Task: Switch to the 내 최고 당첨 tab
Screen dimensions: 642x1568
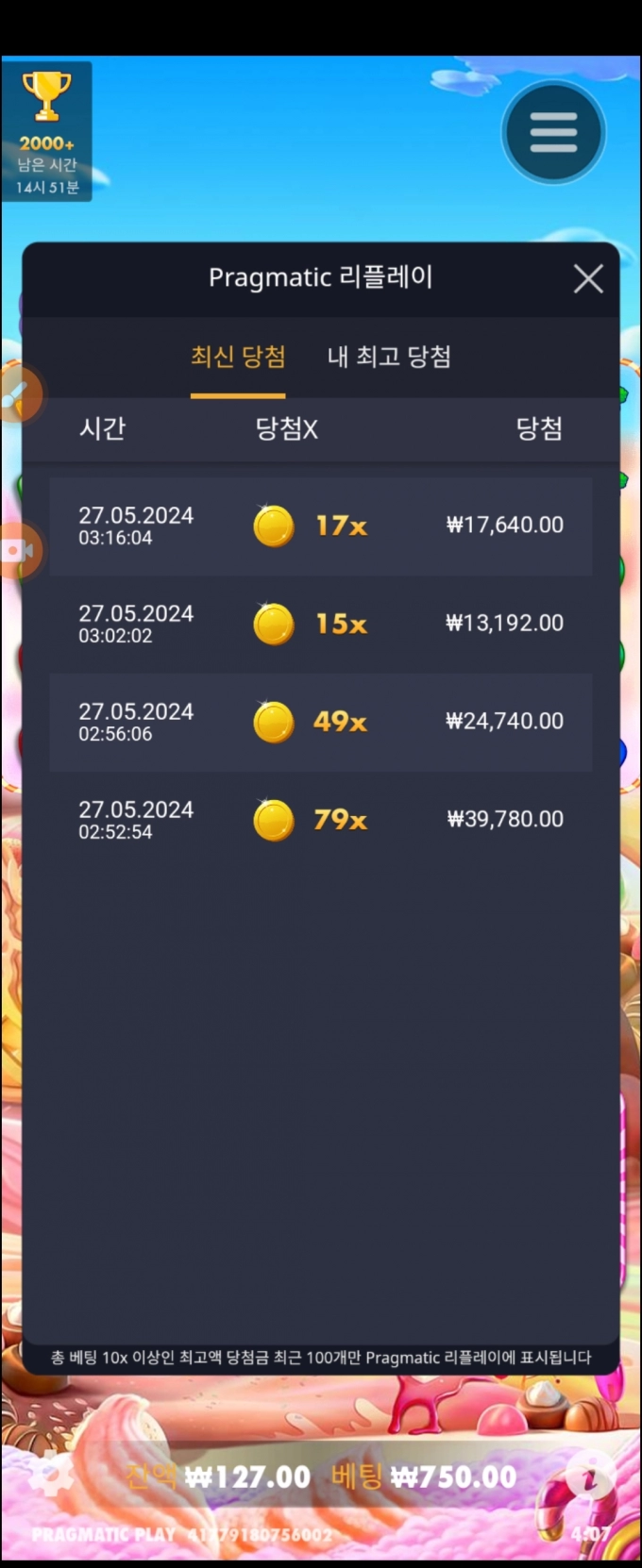Action: 389,357
